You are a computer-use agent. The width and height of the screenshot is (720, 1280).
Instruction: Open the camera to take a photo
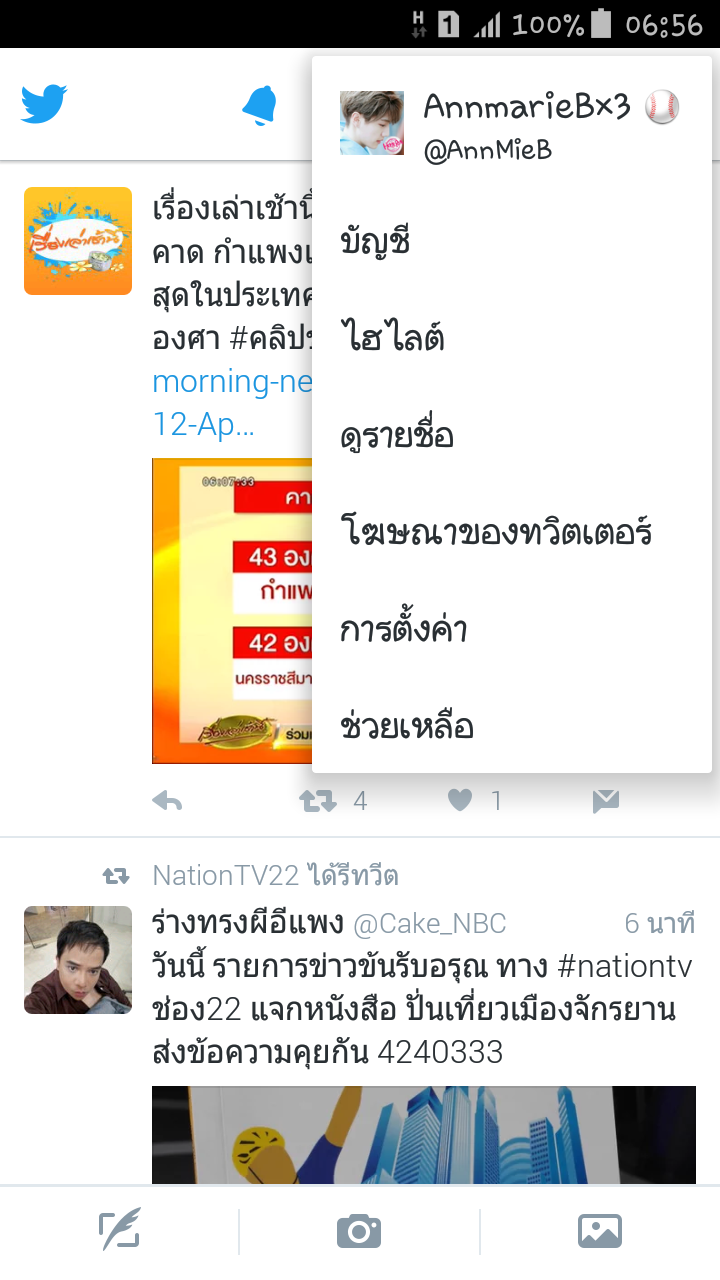tap(359, 1230)
